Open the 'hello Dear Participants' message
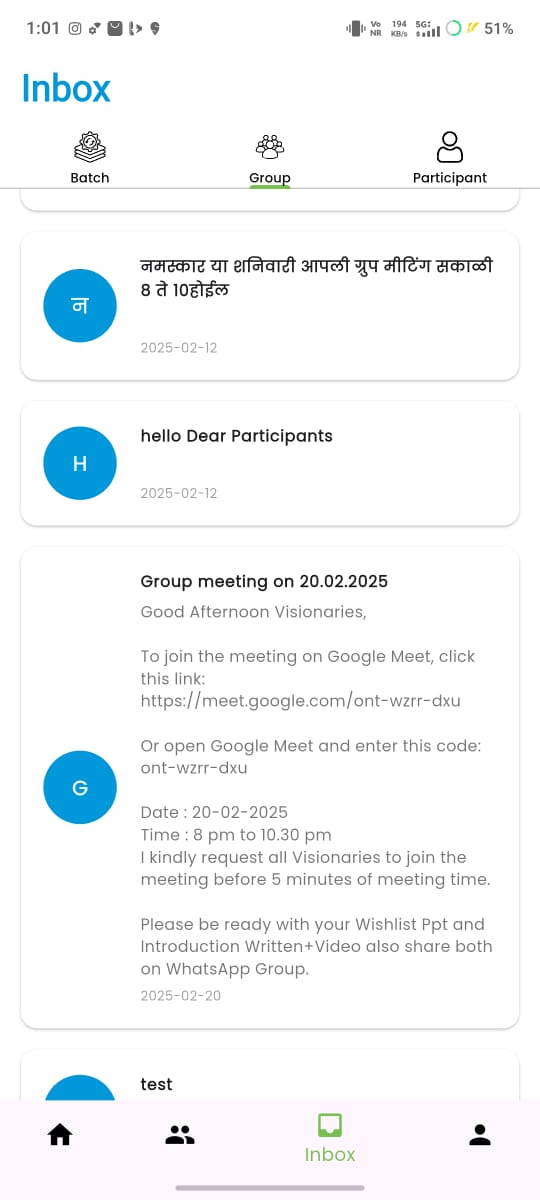540x1200 pixels. coord(270,464)
